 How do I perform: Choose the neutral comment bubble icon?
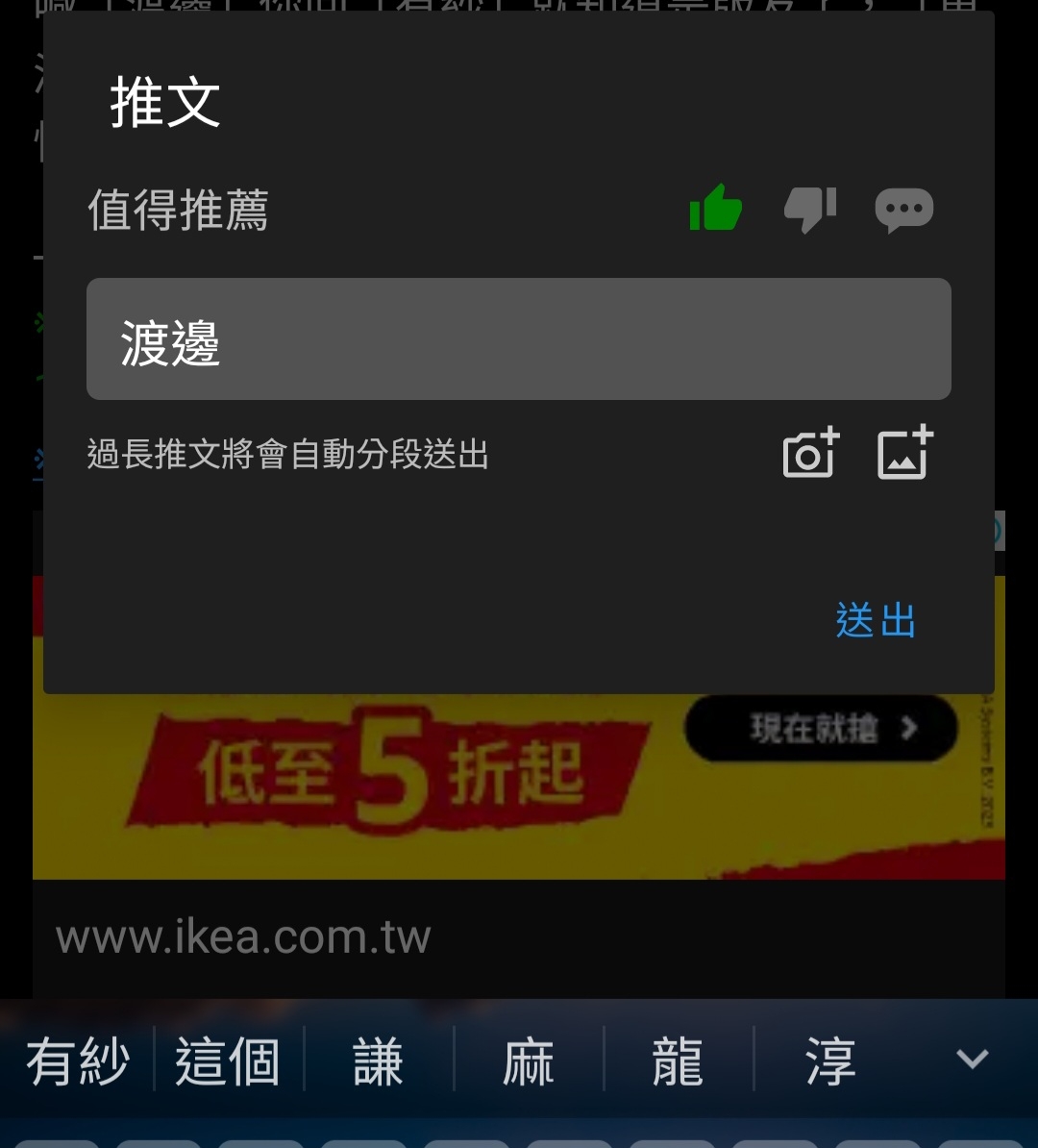903,209
